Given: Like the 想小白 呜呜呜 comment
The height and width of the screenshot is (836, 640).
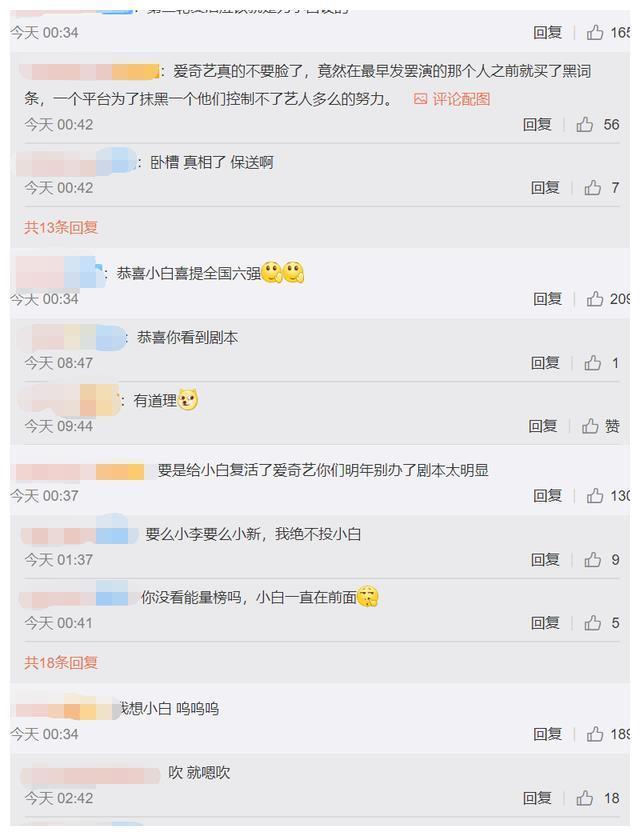Looking at the screenshot, I should coord(595,734).
